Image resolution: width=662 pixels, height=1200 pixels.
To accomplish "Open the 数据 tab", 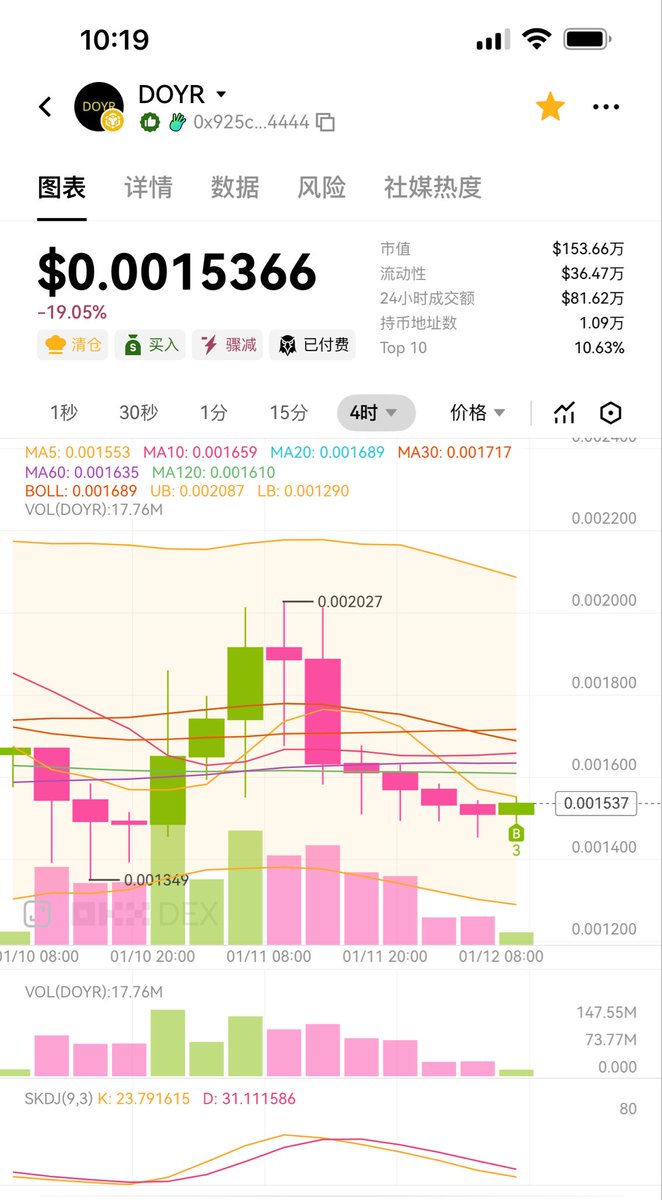I will pos(235,187).
